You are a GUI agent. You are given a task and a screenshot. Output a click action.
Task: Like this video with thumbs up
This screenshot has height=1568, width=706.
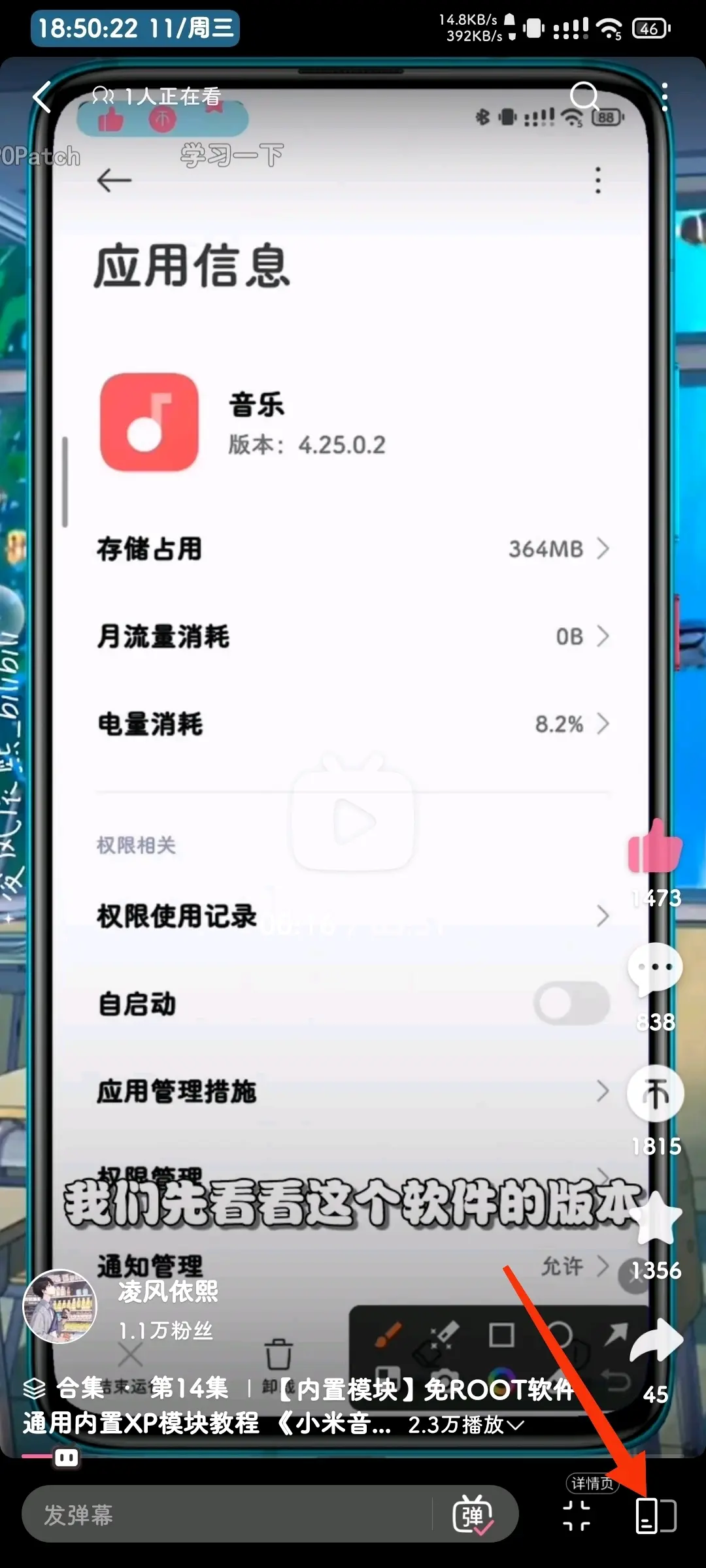pyautogui.click(x=656, y=847)
